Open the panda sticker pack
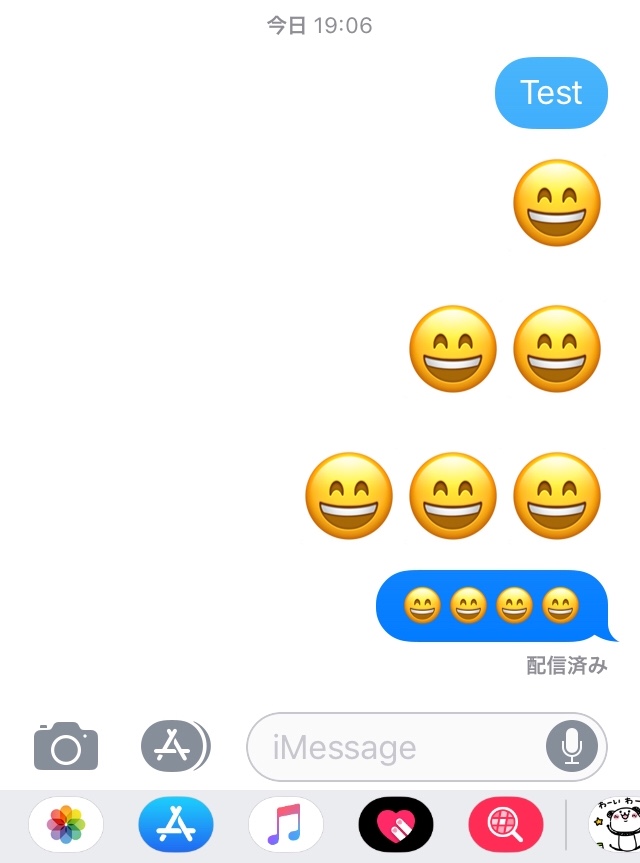The width and height of the screenshot is (640, 863). (x=610, y=825)
